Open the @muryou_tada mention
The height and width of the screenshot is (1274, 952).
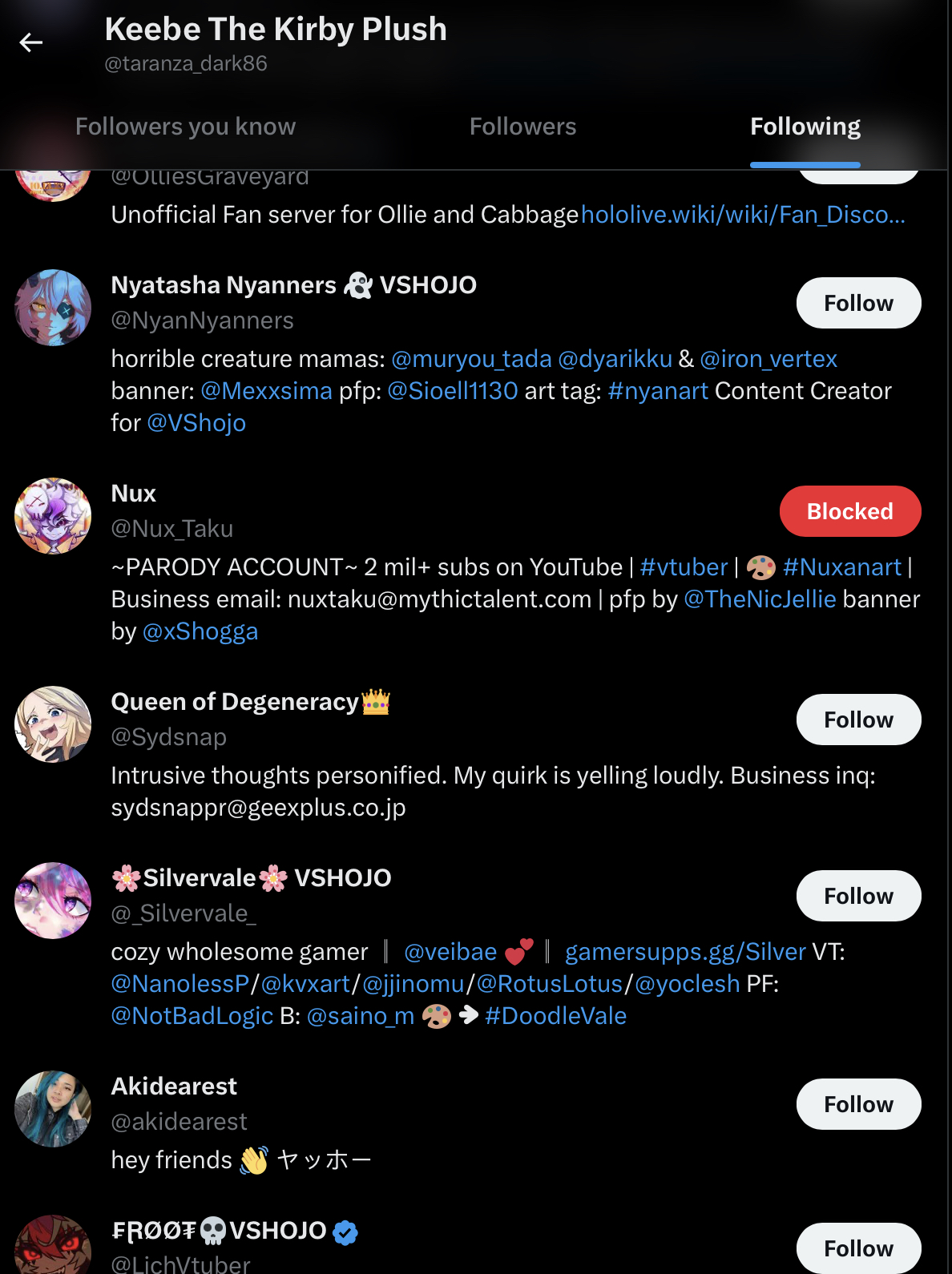tap(471, 359)
